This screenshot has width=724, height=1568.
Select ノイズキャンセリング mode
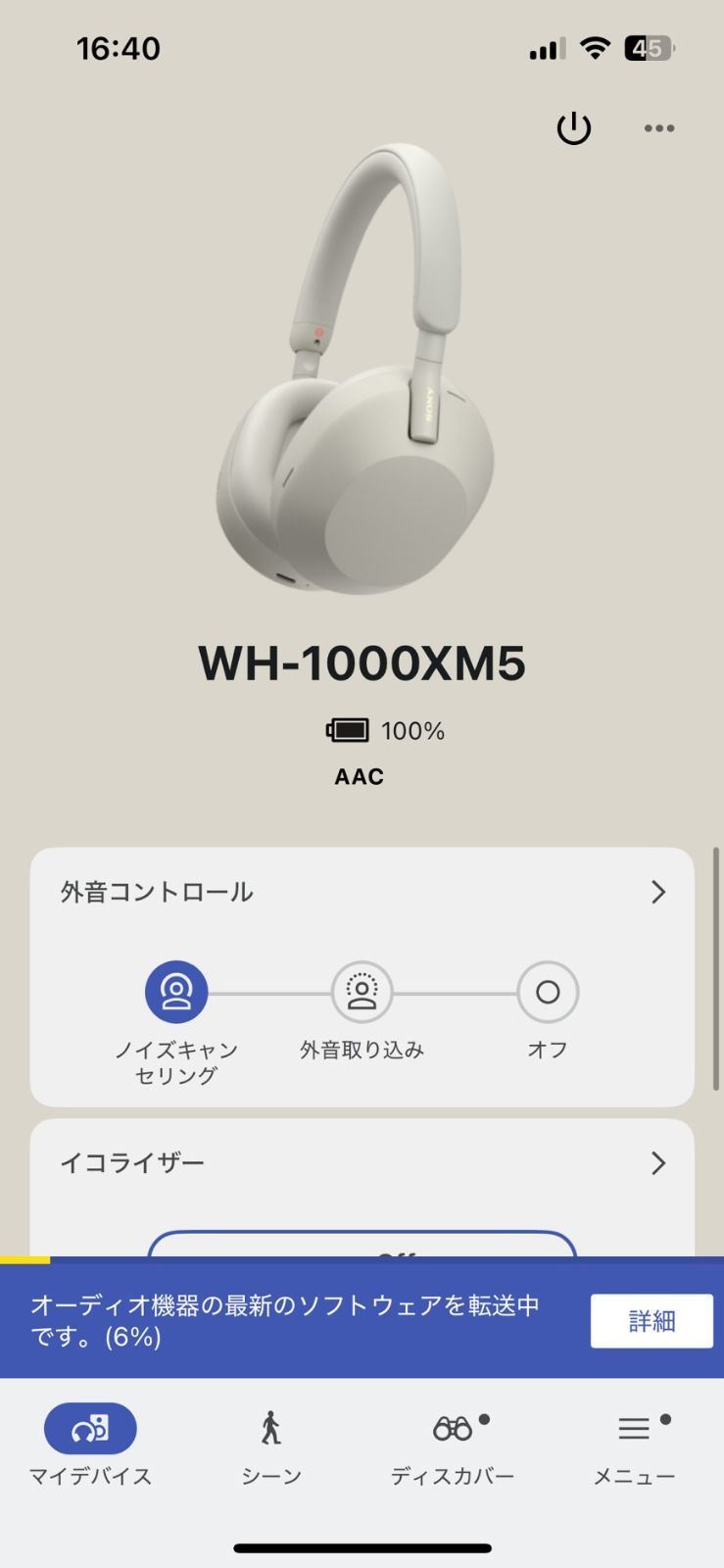tap(176, 992)
